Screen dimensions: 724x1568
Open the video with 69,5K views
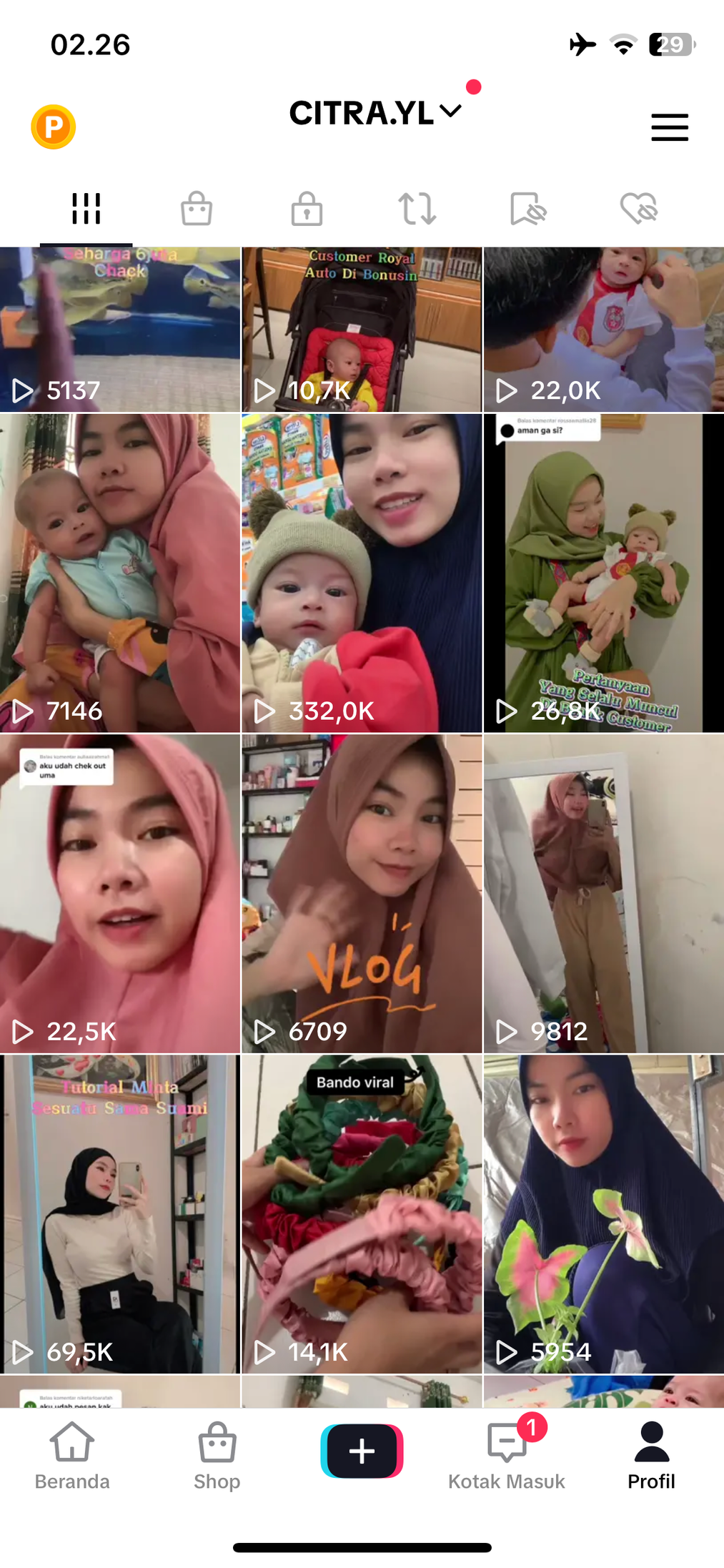(x=120, y=1214)
